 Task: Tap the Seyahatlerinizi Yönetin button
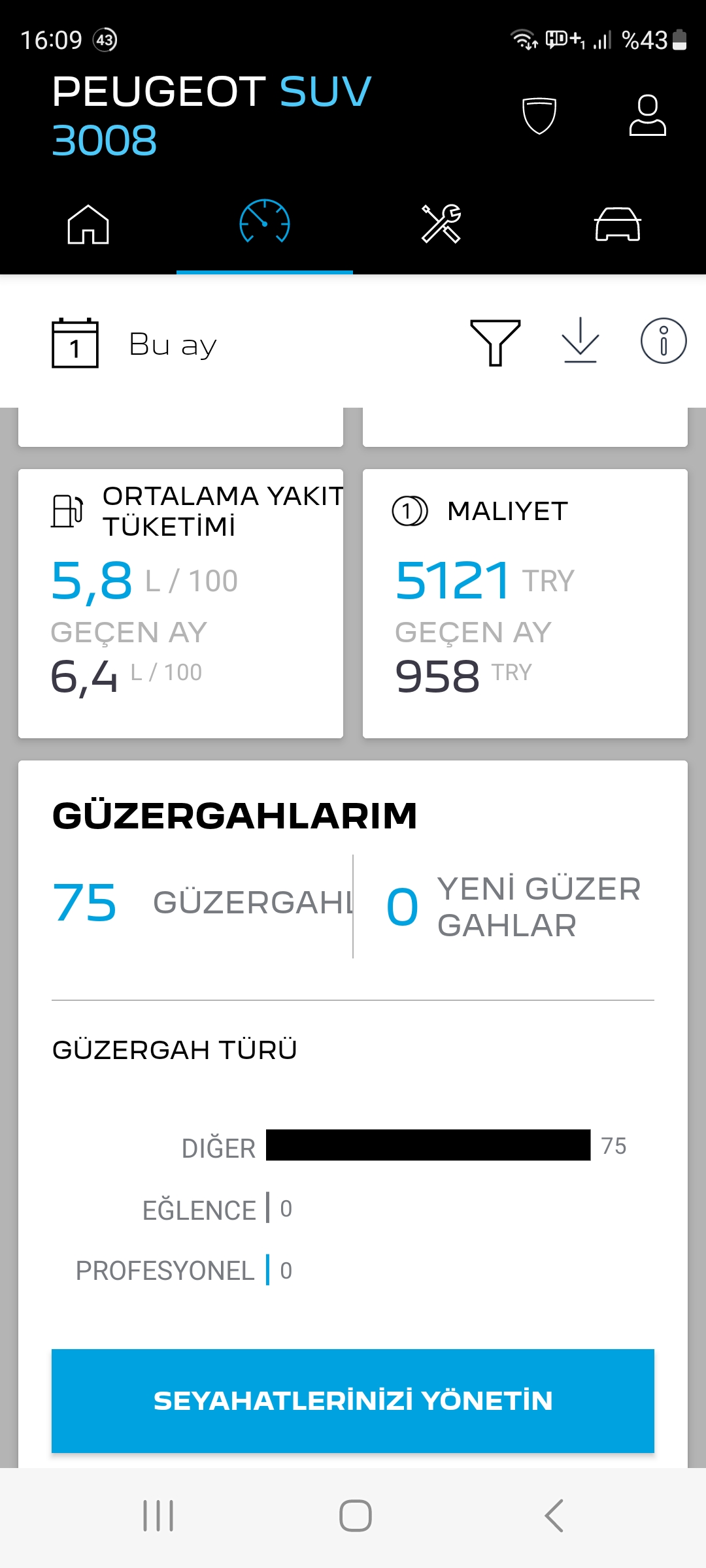coord(353,1401)
